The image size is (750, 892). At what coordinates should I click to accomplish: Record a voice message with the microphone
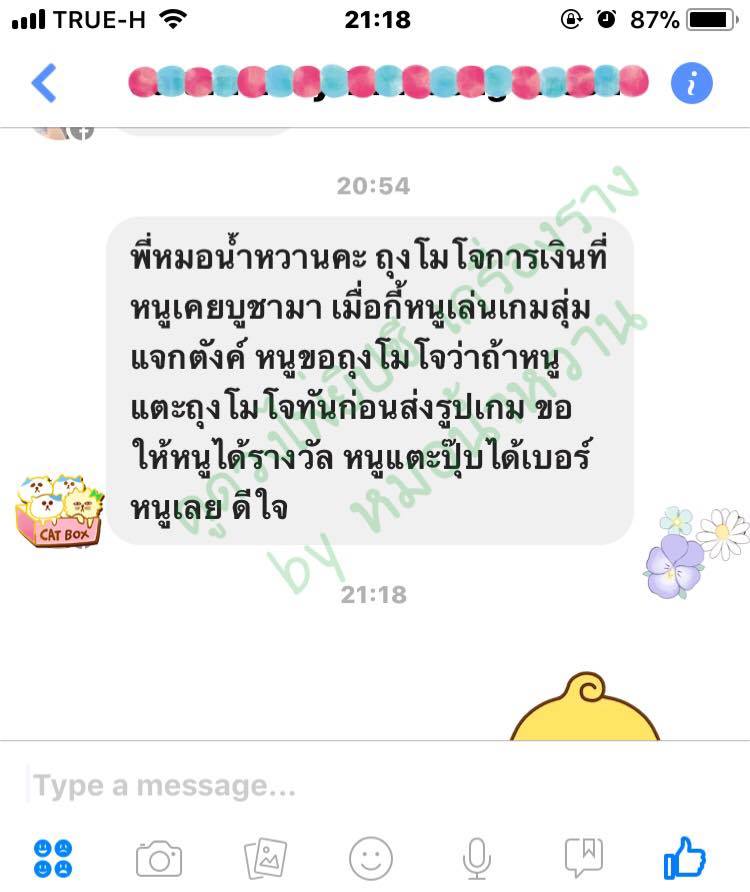click(x=476, y=858)
